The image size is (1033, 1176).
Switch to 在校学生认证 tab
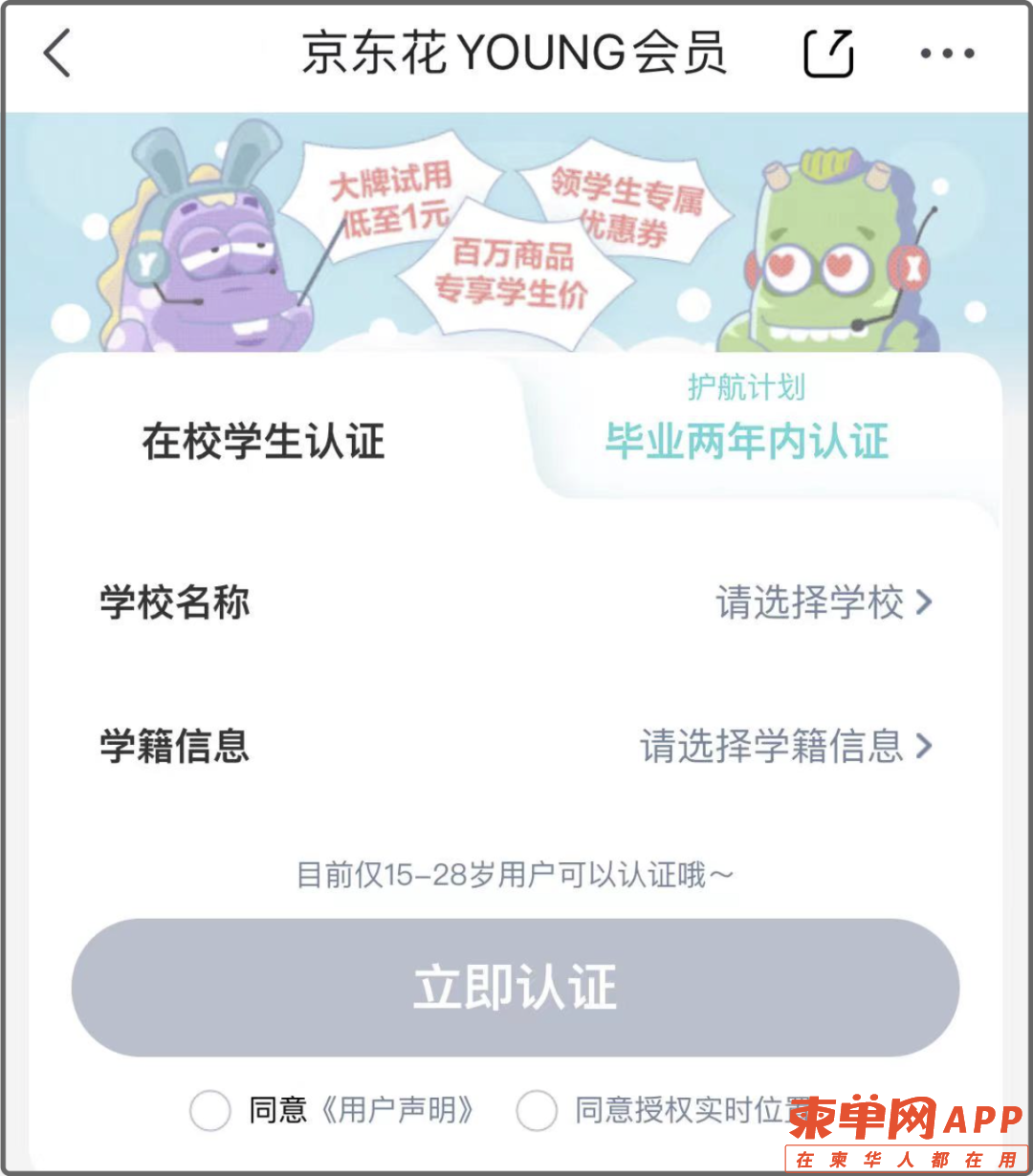tap(263, 442)
